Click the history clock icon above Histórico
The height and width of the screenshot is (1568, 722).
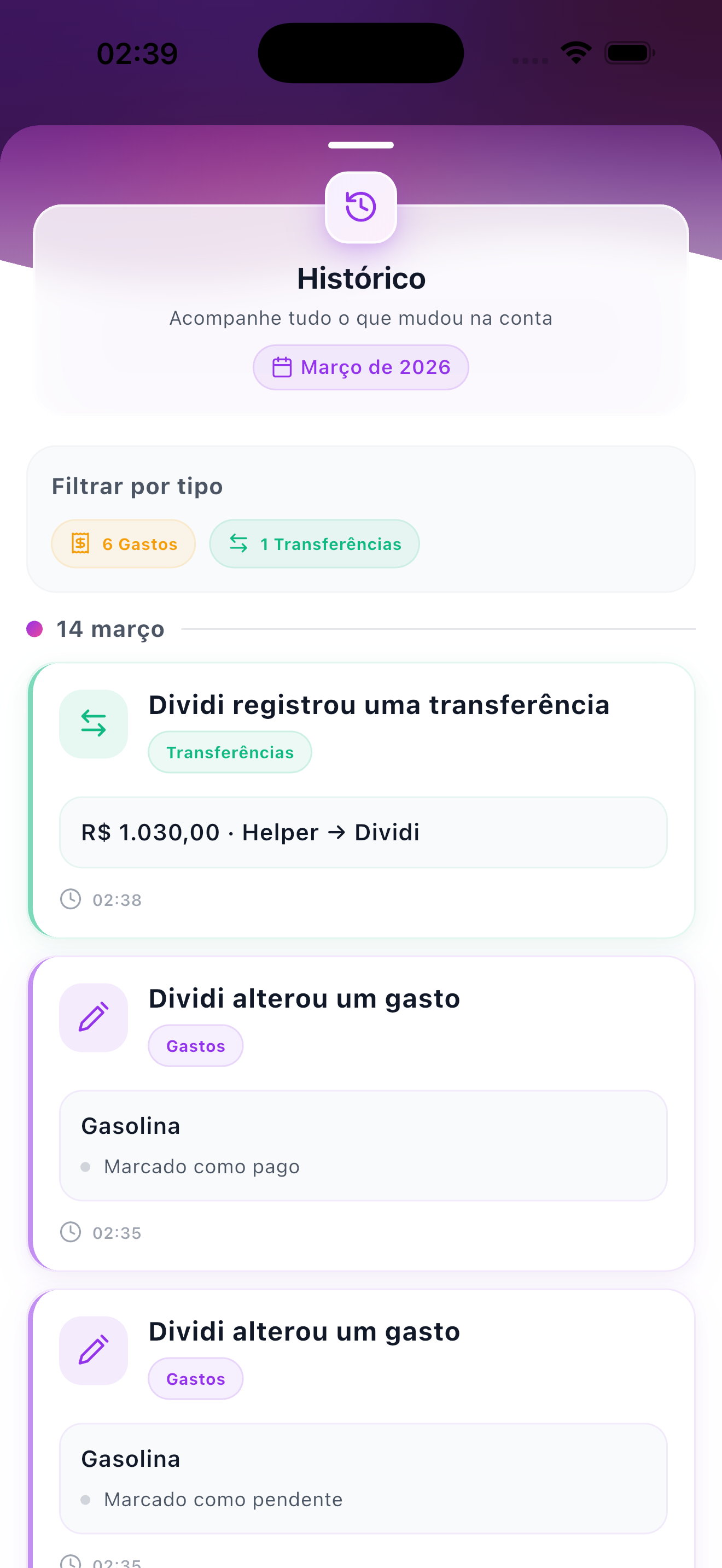(360, 206)
